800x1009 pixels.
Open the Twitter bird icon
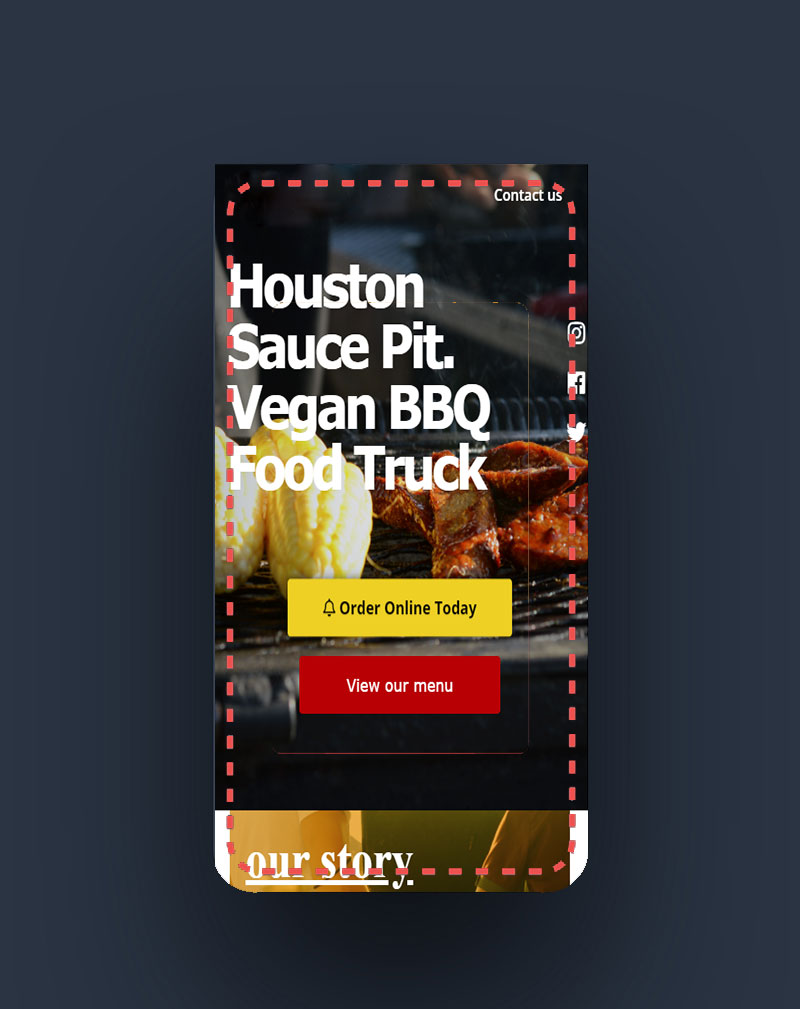pos(577,432)
